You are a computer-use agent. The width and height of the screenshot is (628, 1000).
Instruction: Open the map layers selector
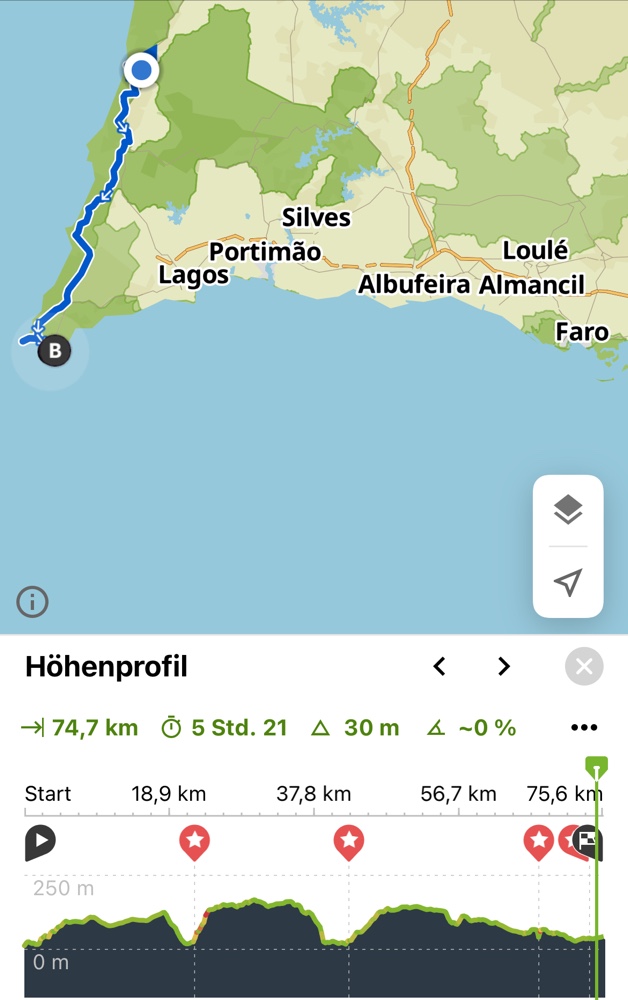click(568, 510)
